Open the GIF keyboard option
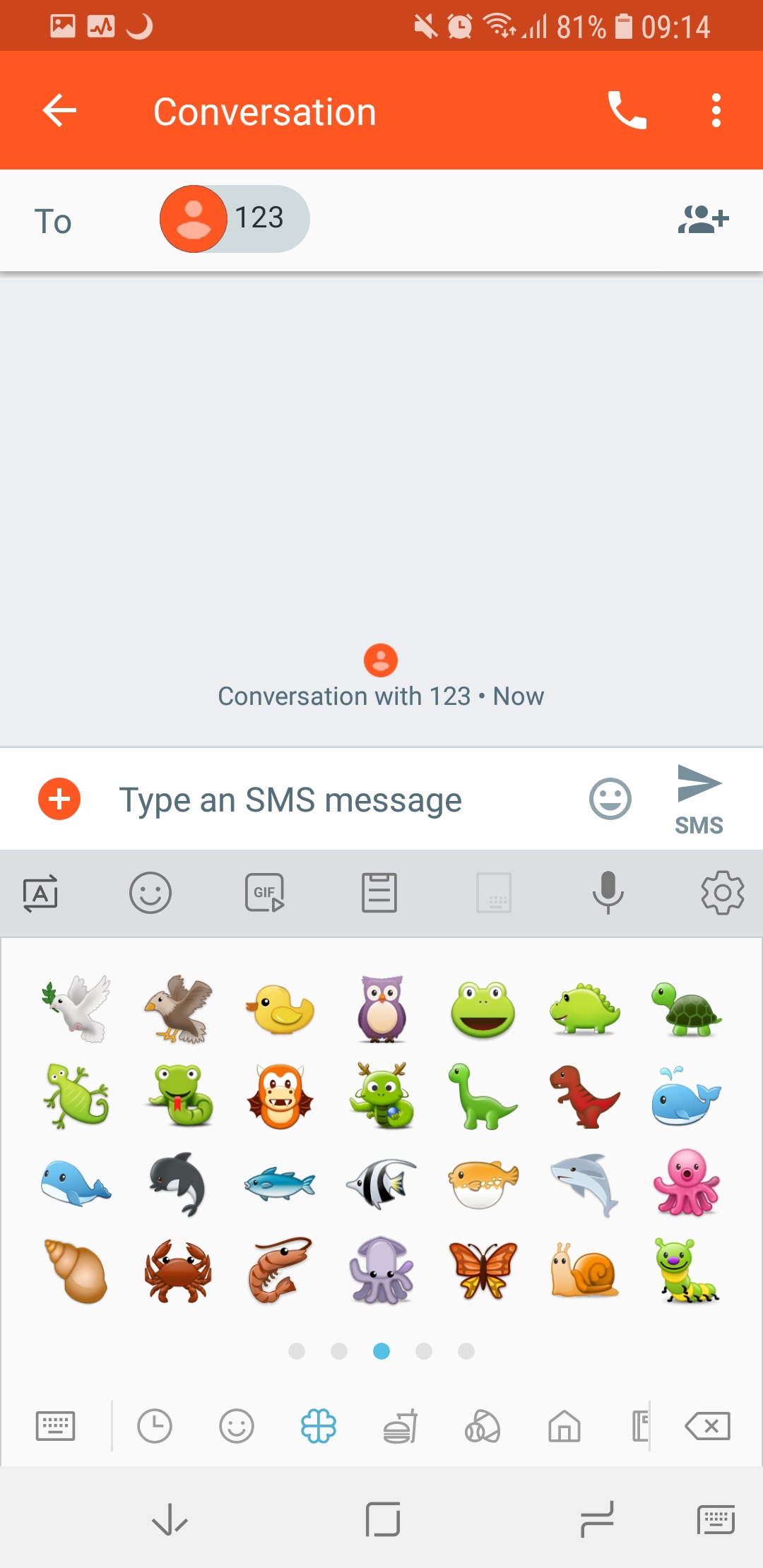The image size is (763, 1568). [265, 893]
